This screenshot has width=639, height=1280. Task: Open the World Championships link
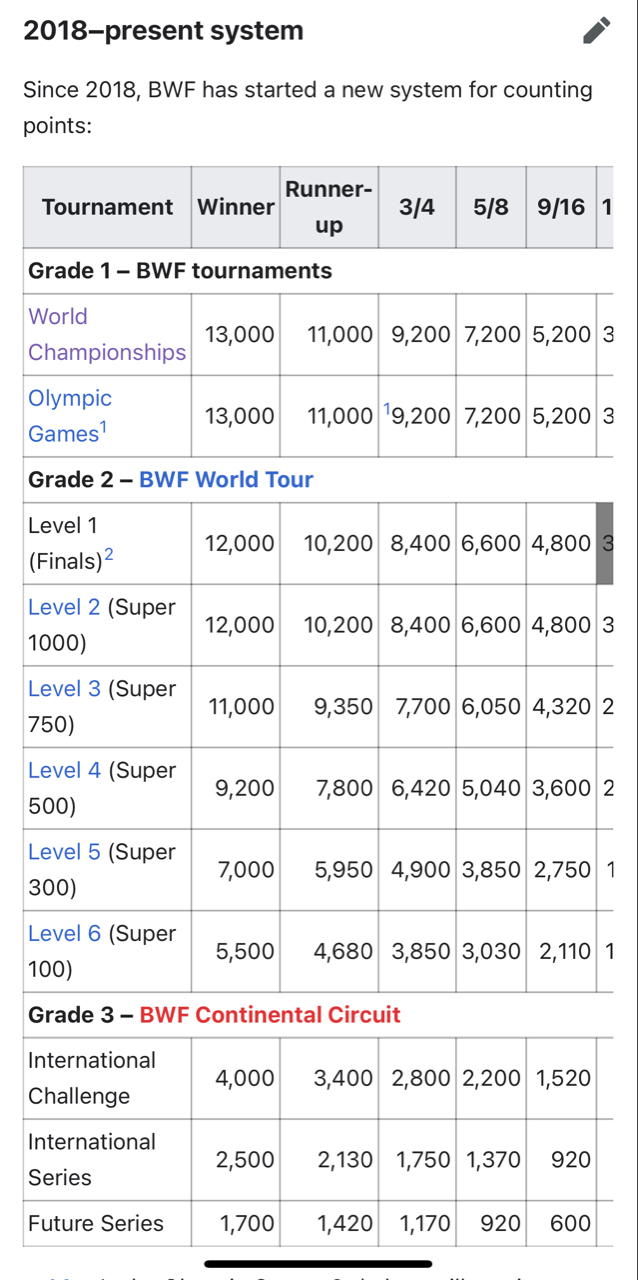point(107,334)
